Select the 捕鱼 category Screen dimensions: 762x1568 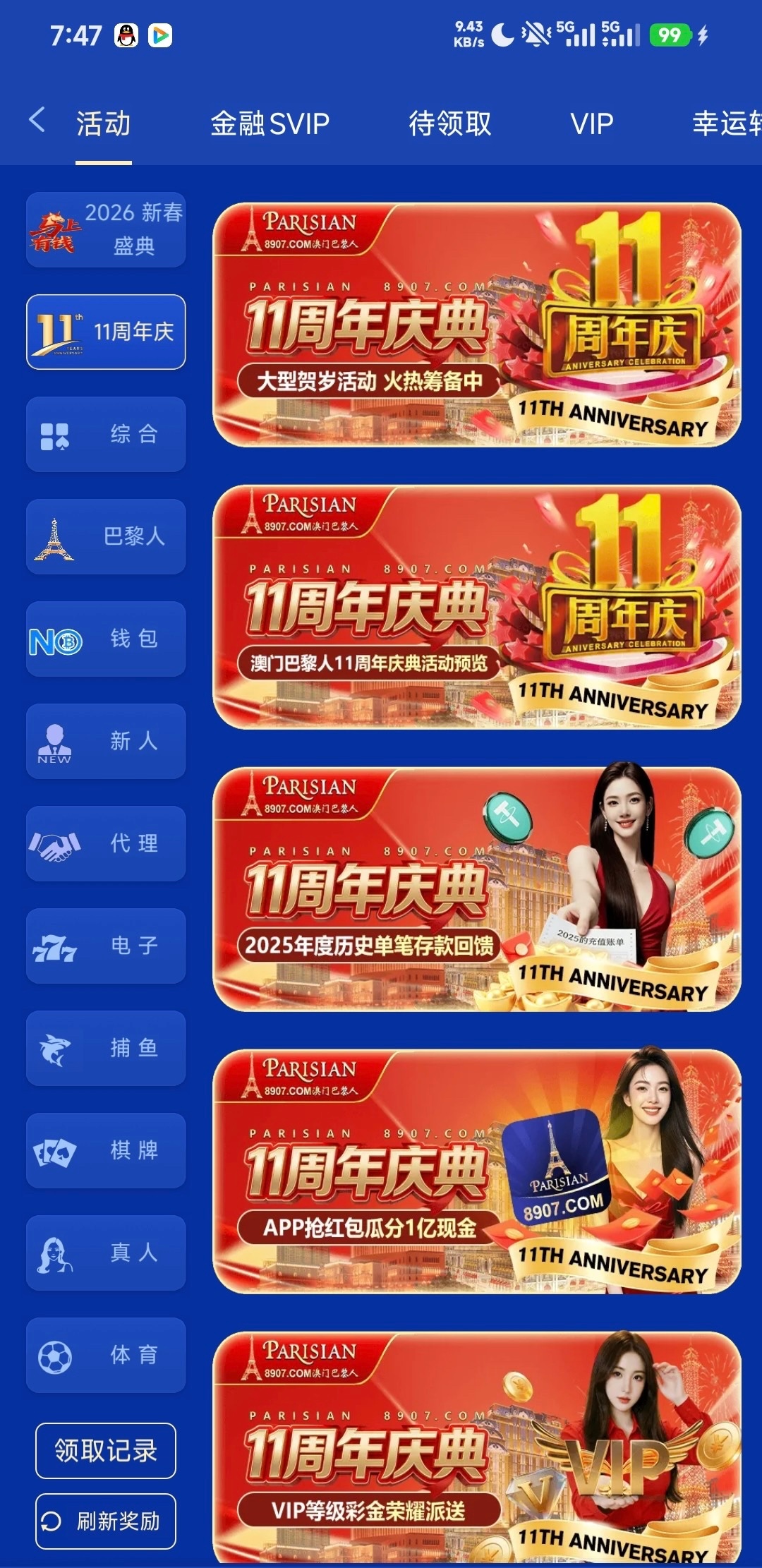click(x=106, y=1048)
